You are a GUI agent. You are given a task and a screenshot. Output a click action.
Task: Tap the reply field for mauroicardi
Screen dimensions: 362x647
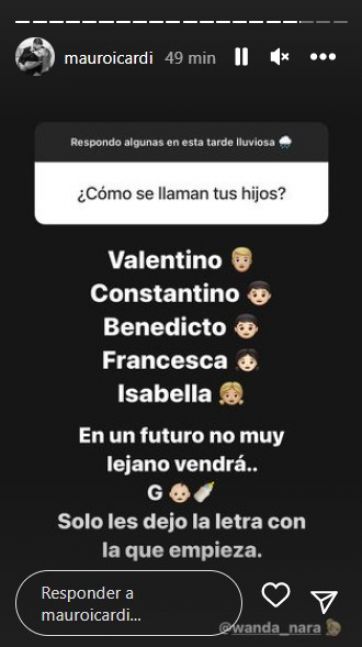(x=129, y=603)
